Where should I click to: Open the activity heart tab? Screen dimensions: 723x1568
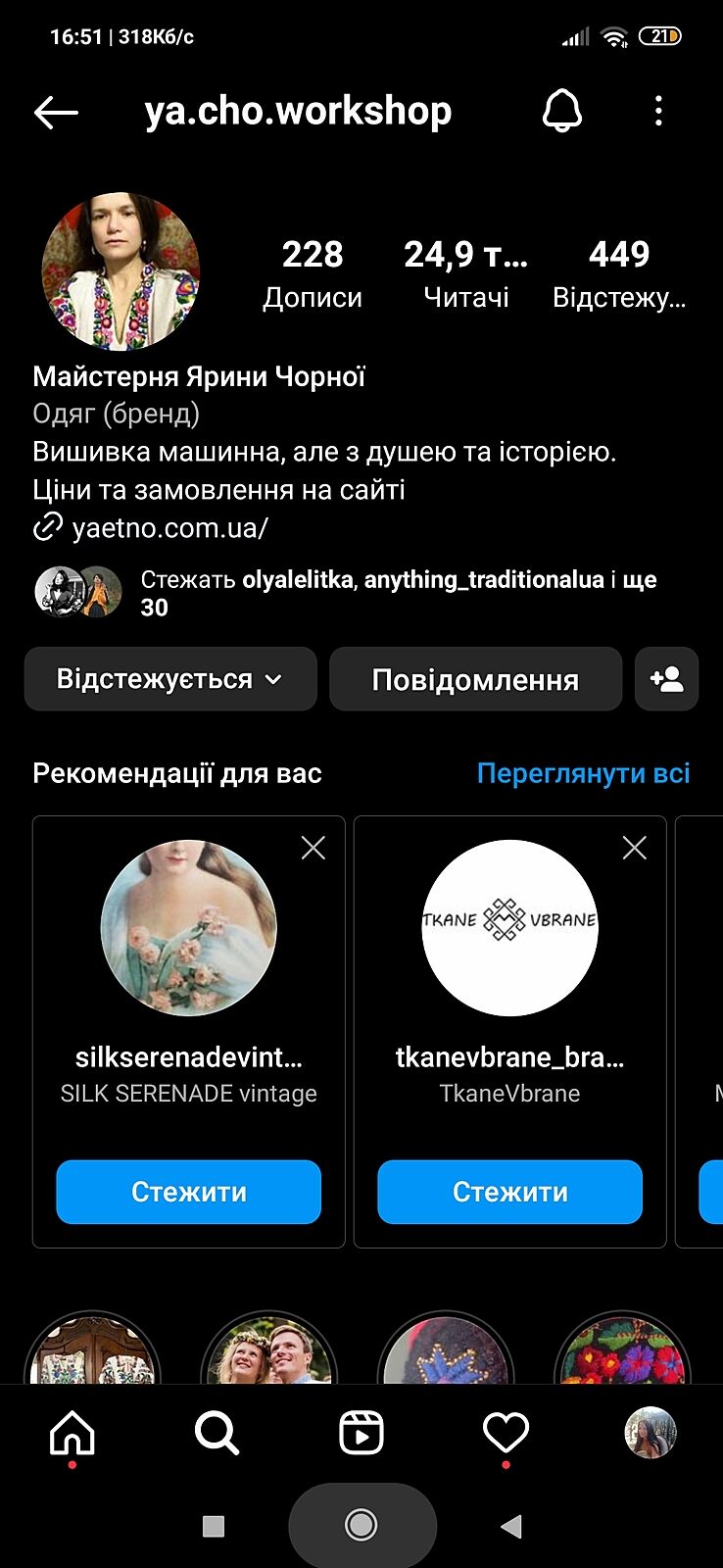[x=506, y=1434]
